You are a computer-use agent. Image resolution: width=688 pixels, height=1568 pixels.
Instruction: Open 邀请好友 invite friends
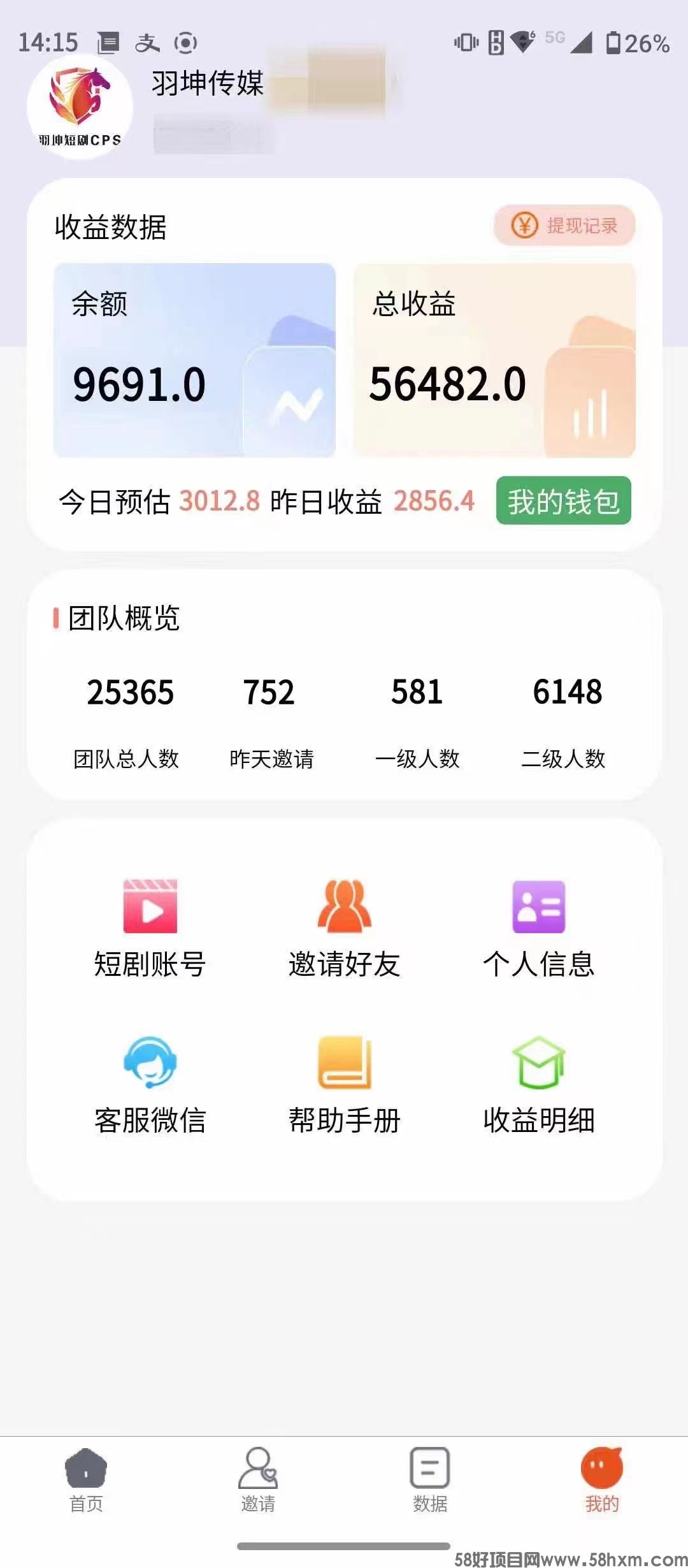click(344, 927)
